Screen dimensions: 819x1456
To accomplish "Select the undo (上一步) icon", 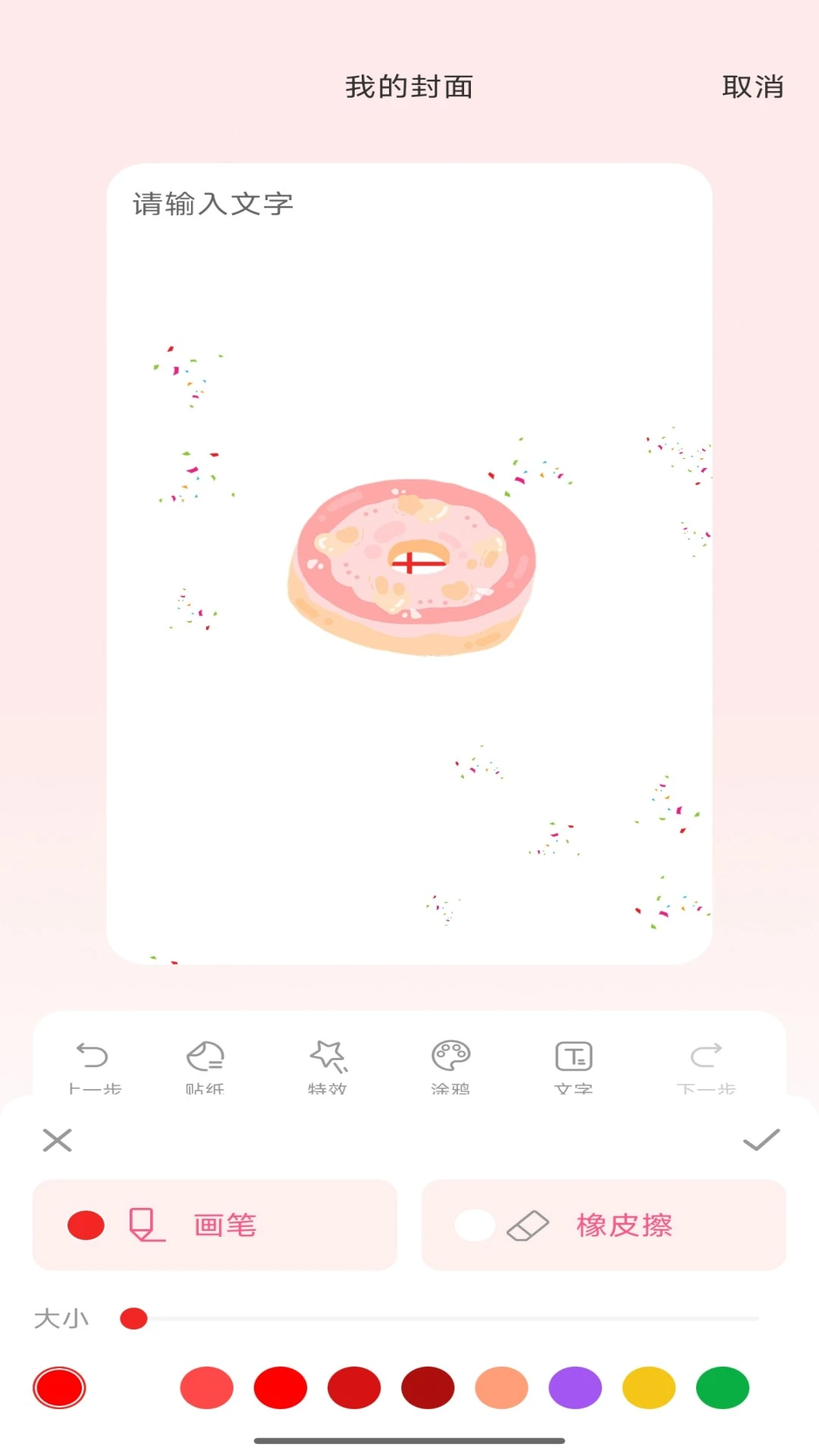I will click(89, 1056).
